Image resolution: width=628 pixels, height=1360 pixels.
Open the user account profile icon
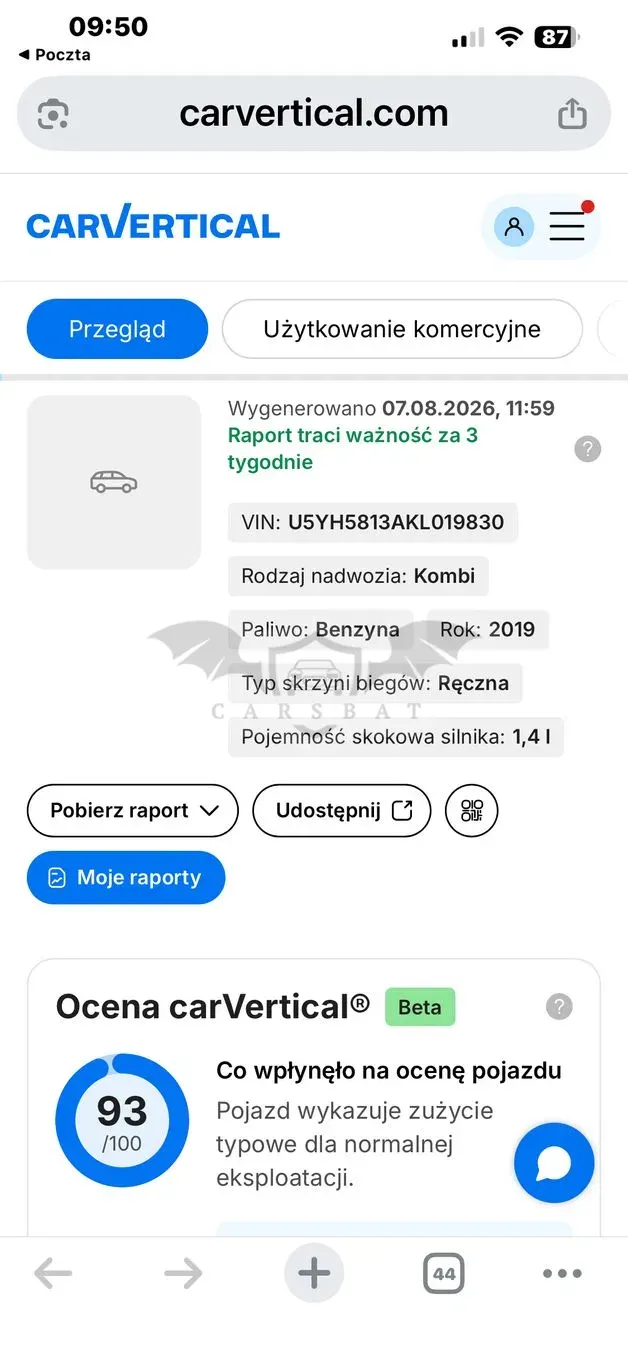pos(514,227)
